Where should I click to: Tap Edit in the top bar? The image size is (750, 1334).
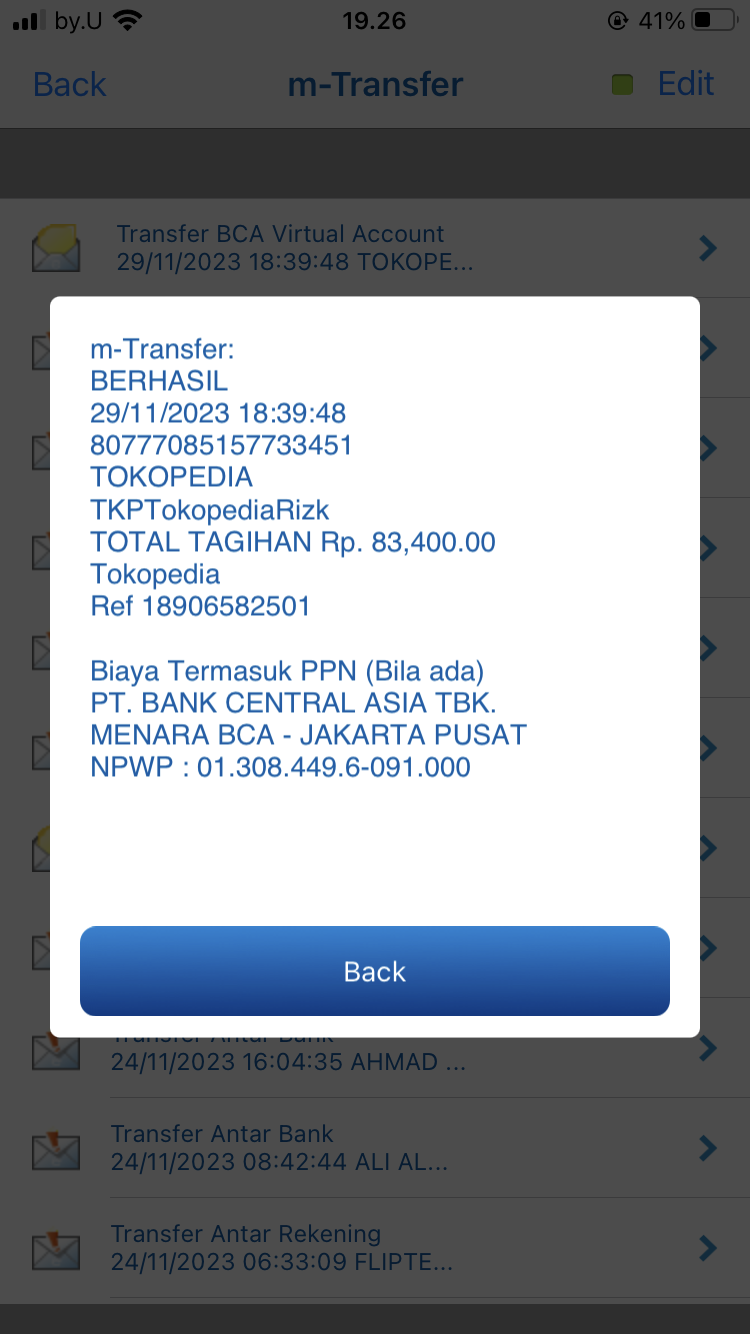pos(685,84)
